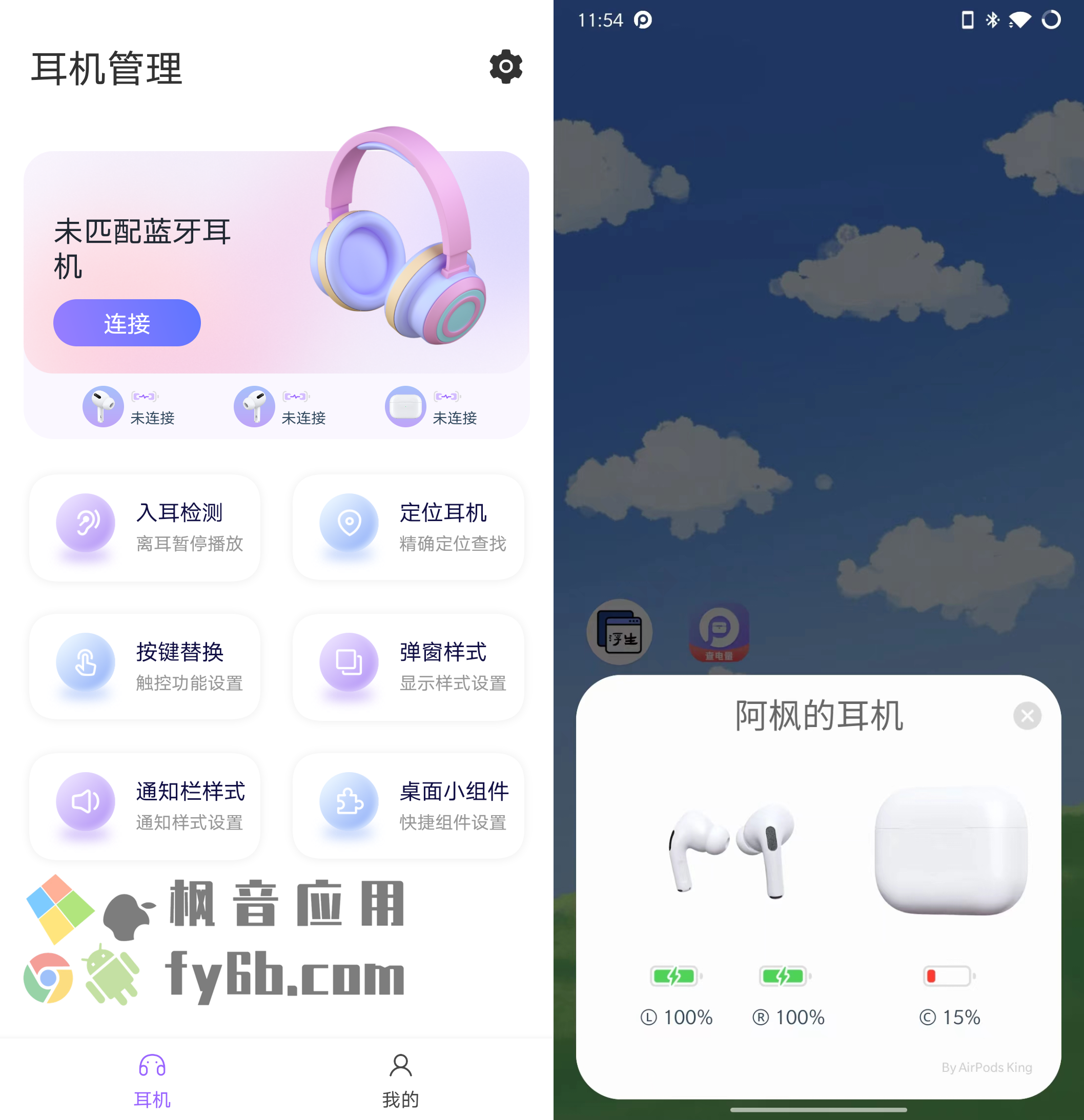The width and height of the screenshot is (1084, 1120).
Task: Switch to the 我的 tab
Action: click(400, 1080)
